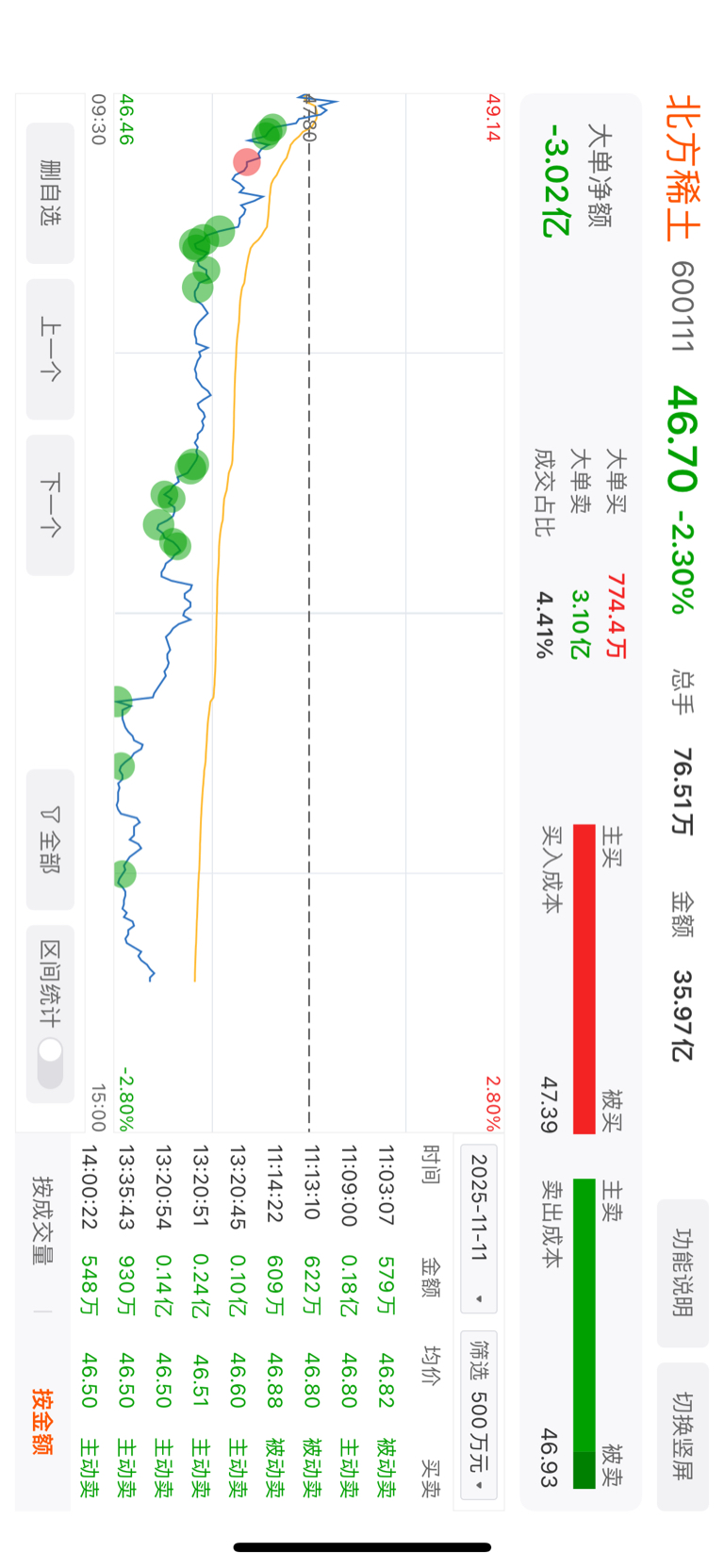
Task: Go to previous stock with 上一个
Action: 50,349
